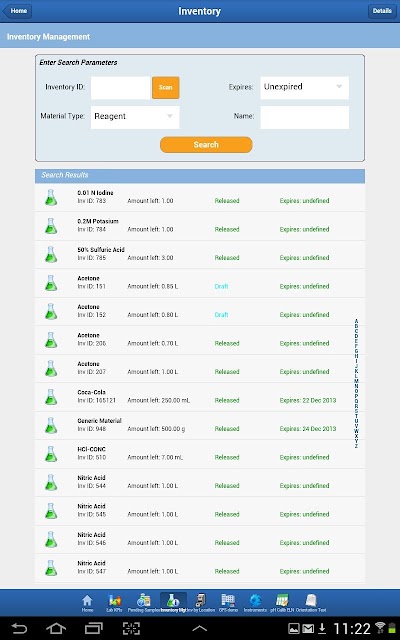Focus the Name input field

tap(304, 117)
